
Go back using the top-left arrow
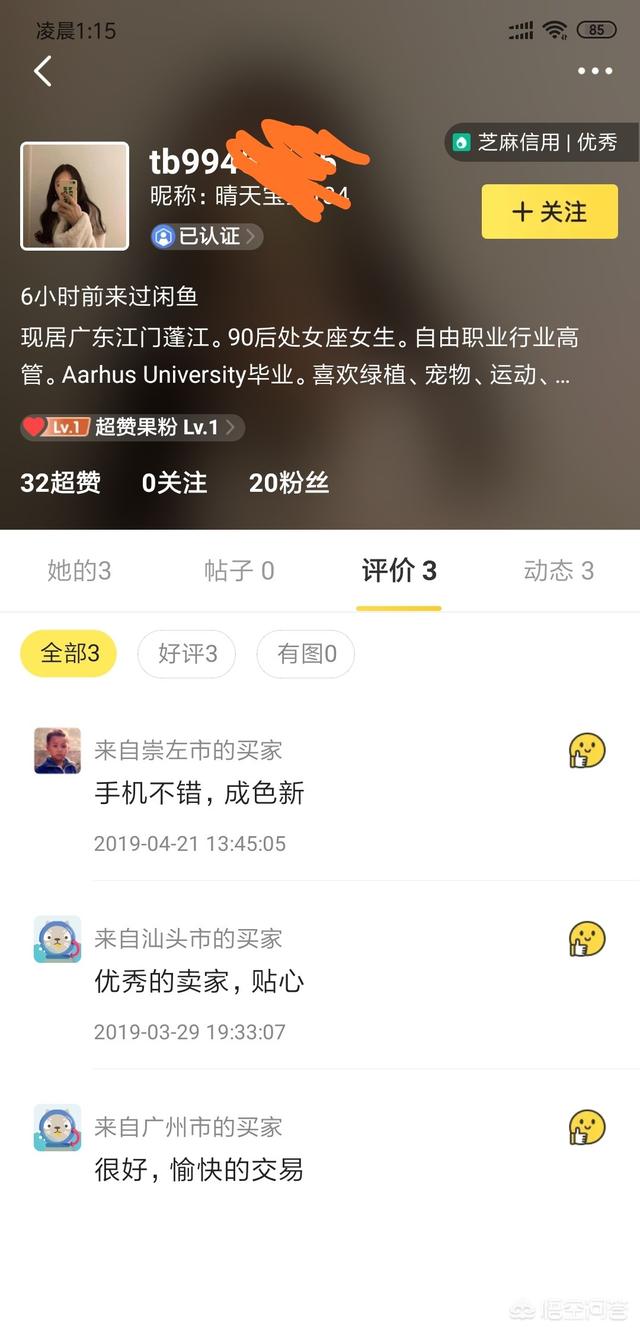[42, 71]
